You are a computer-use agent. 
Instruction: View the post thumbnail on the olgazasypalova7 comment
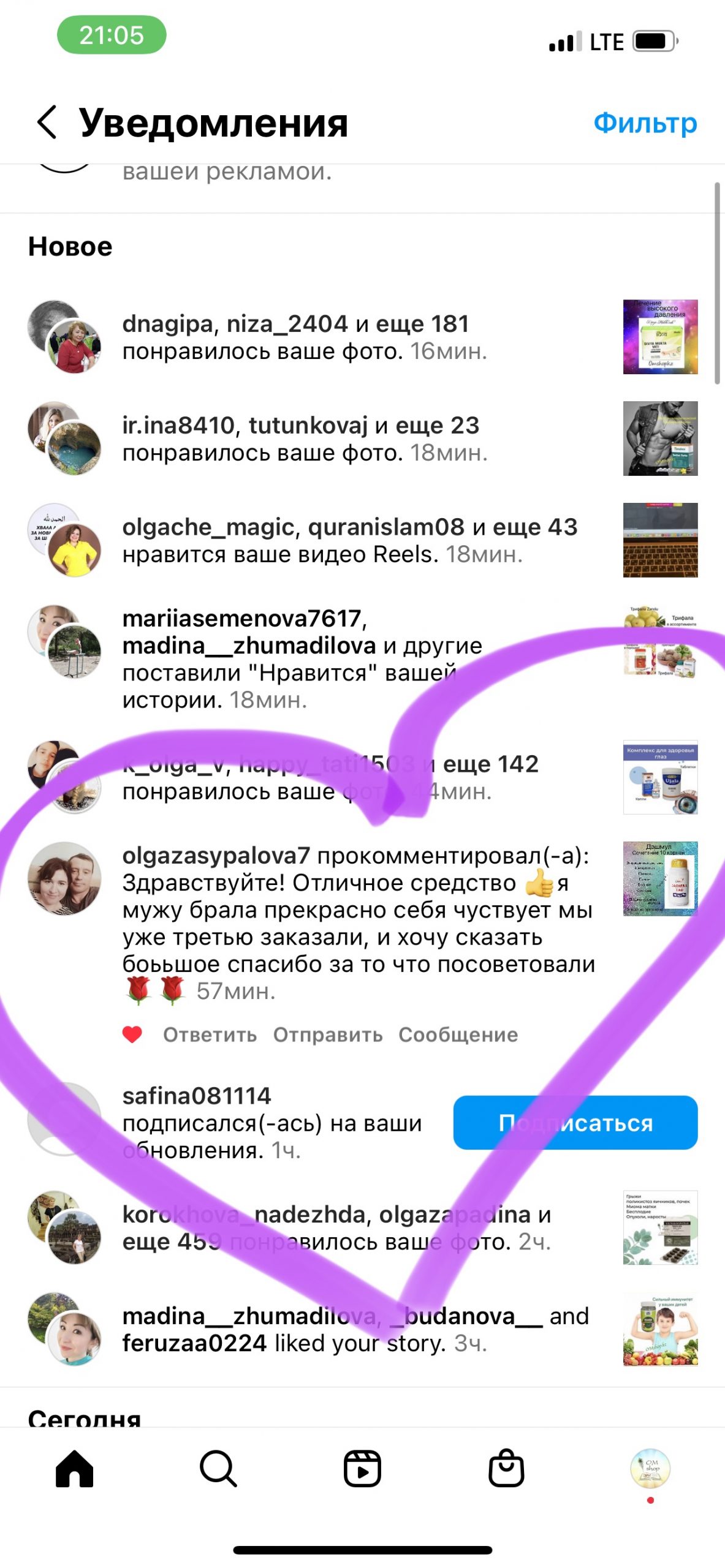[x=660, y=878]
